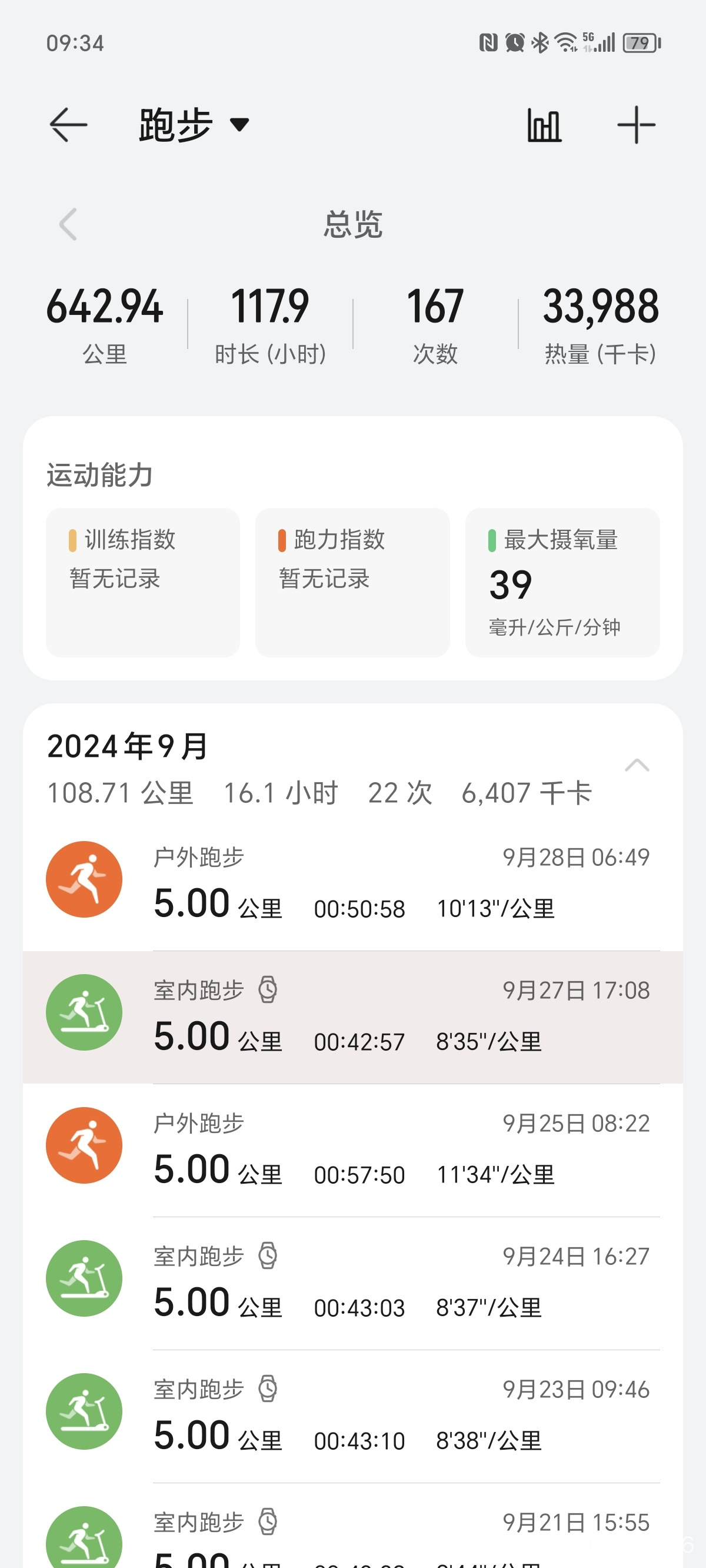This screenshot has height=1568, width=706.
Task: Open the 跑步 activity type dropdown
Action: [194, 125]
